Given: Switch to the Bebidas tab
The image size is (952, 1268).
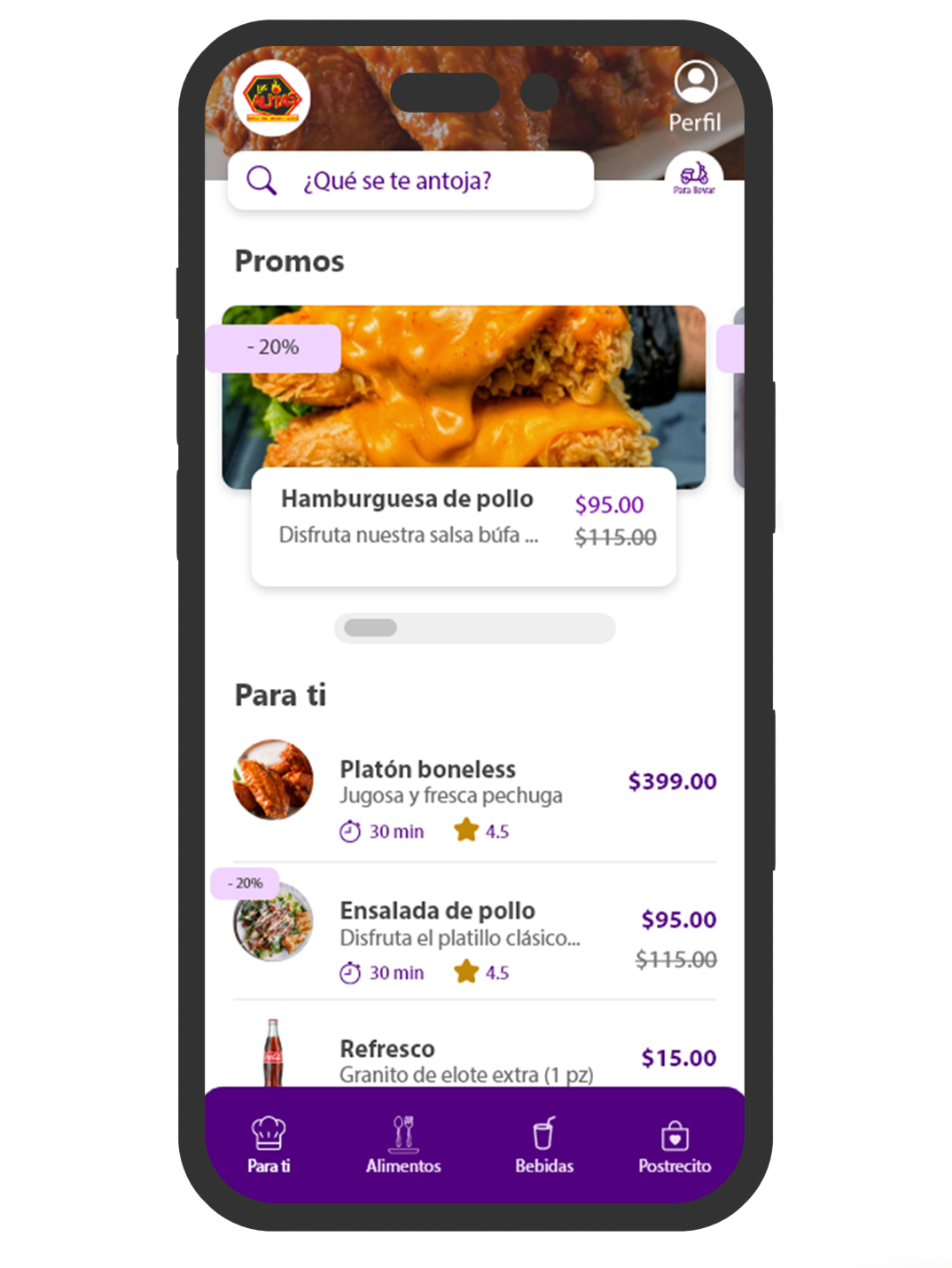Looking at the screenshot, I should pyautogui.click(x=544, y=1146).
